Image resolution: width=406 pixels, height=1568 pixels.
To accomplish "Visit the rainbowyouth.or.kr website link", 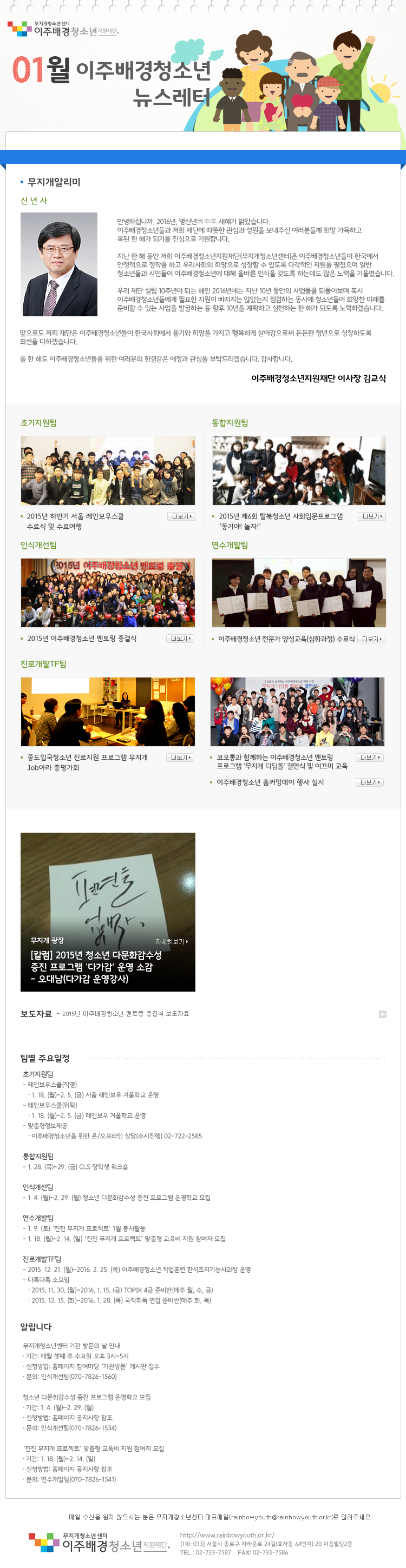I will pos(227,1535).
